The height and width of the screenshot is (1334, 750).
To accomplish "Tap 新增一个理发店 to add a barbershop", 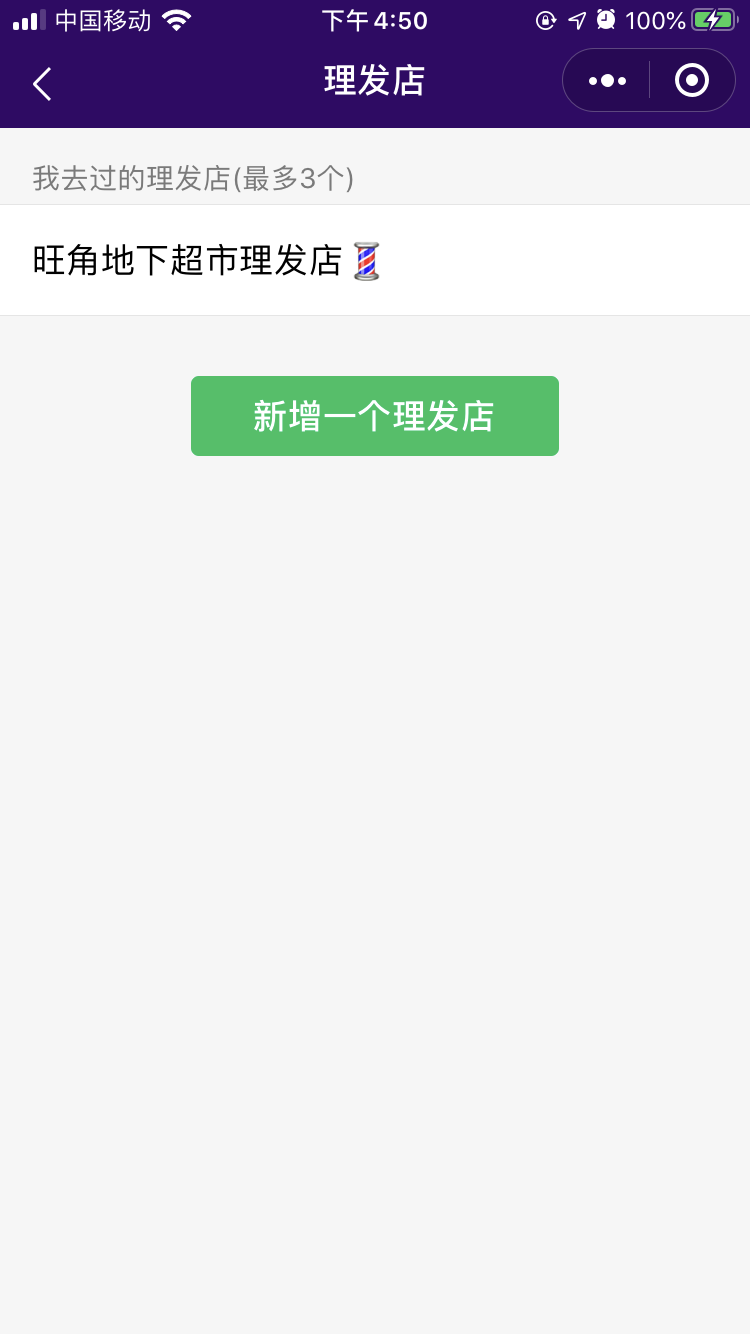I will (374, 416).
